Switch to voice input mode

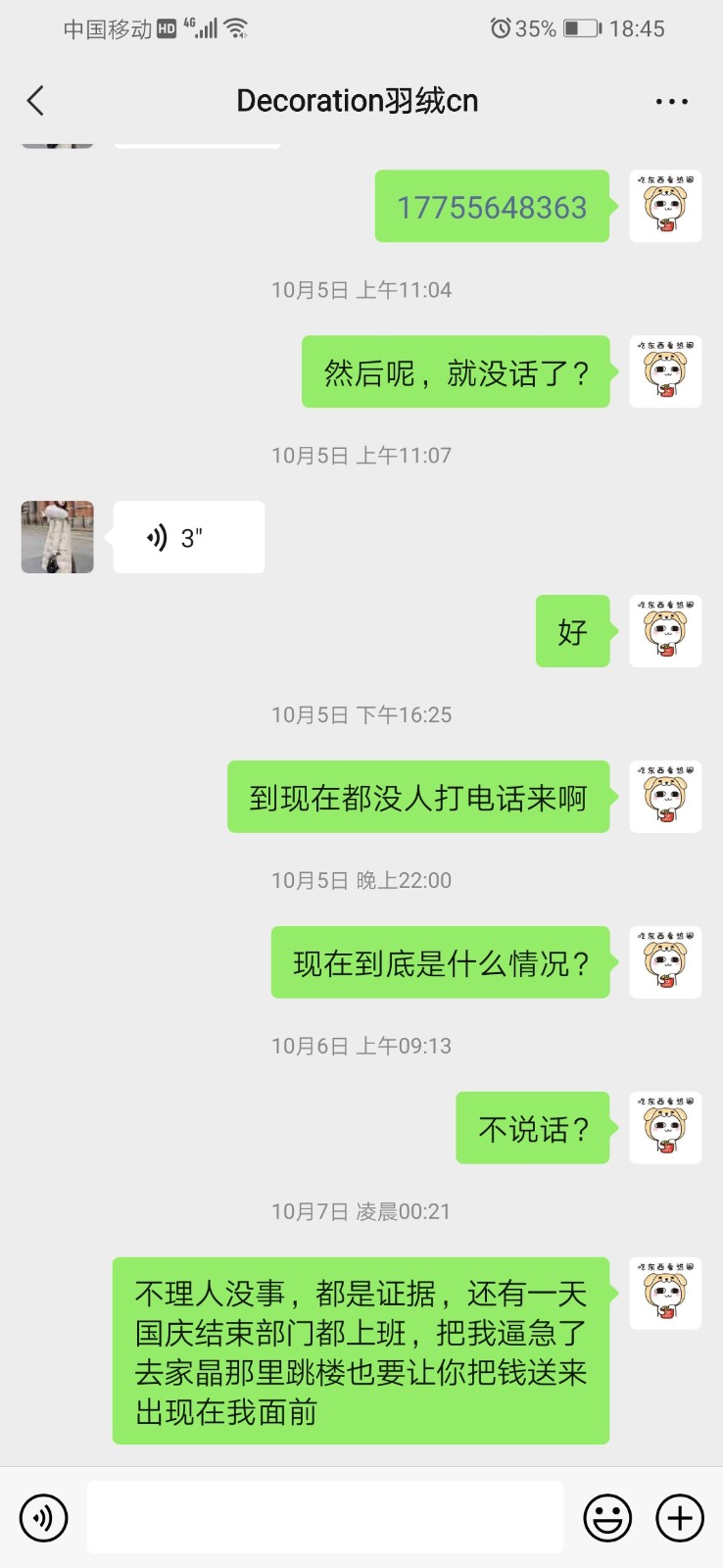pos(43,1518)
